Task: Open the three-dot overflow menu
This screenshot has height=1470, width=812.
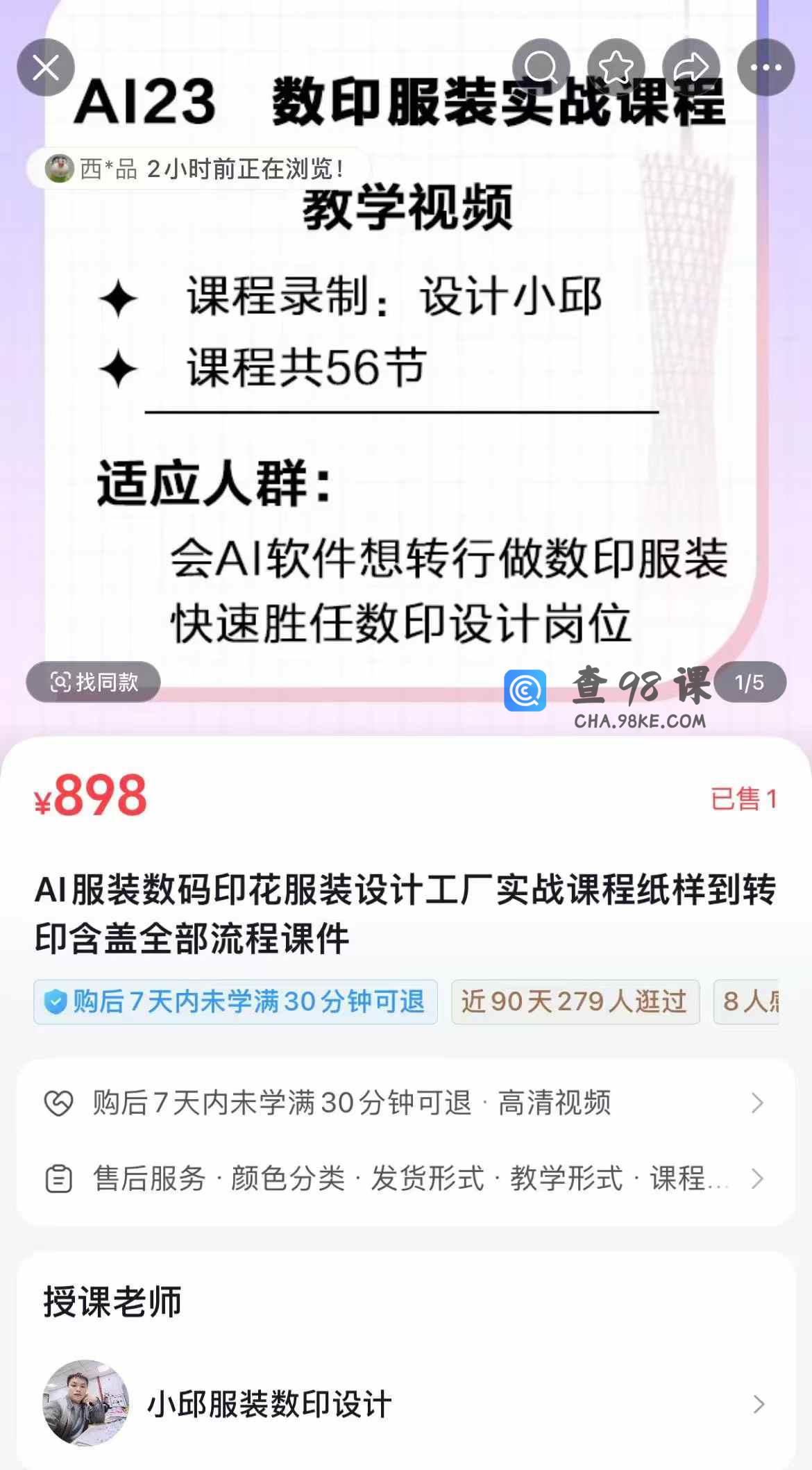Action: [x=766, y=67]
